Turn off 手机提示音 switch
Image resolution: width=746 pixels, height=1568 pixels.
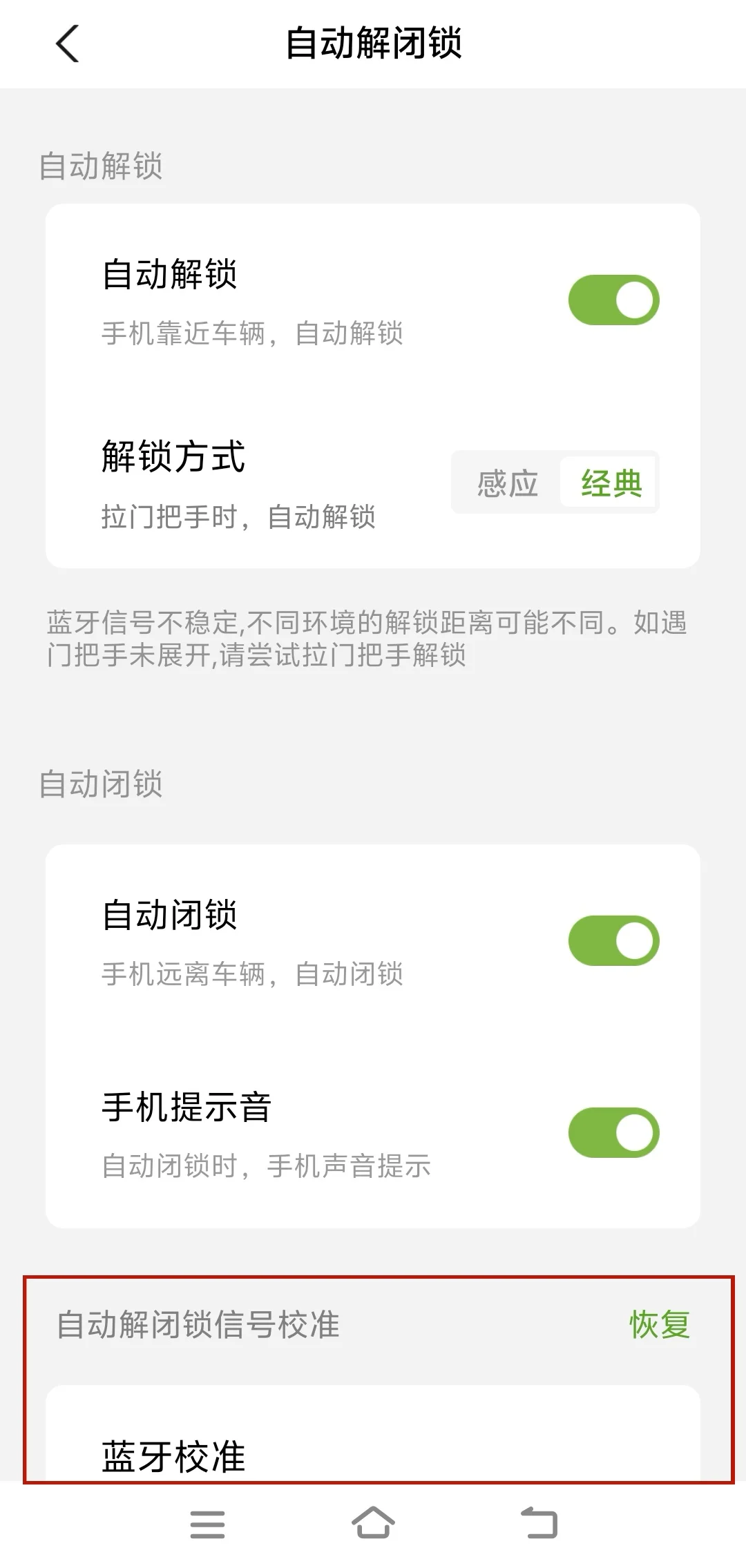(x=613, y=1132)
